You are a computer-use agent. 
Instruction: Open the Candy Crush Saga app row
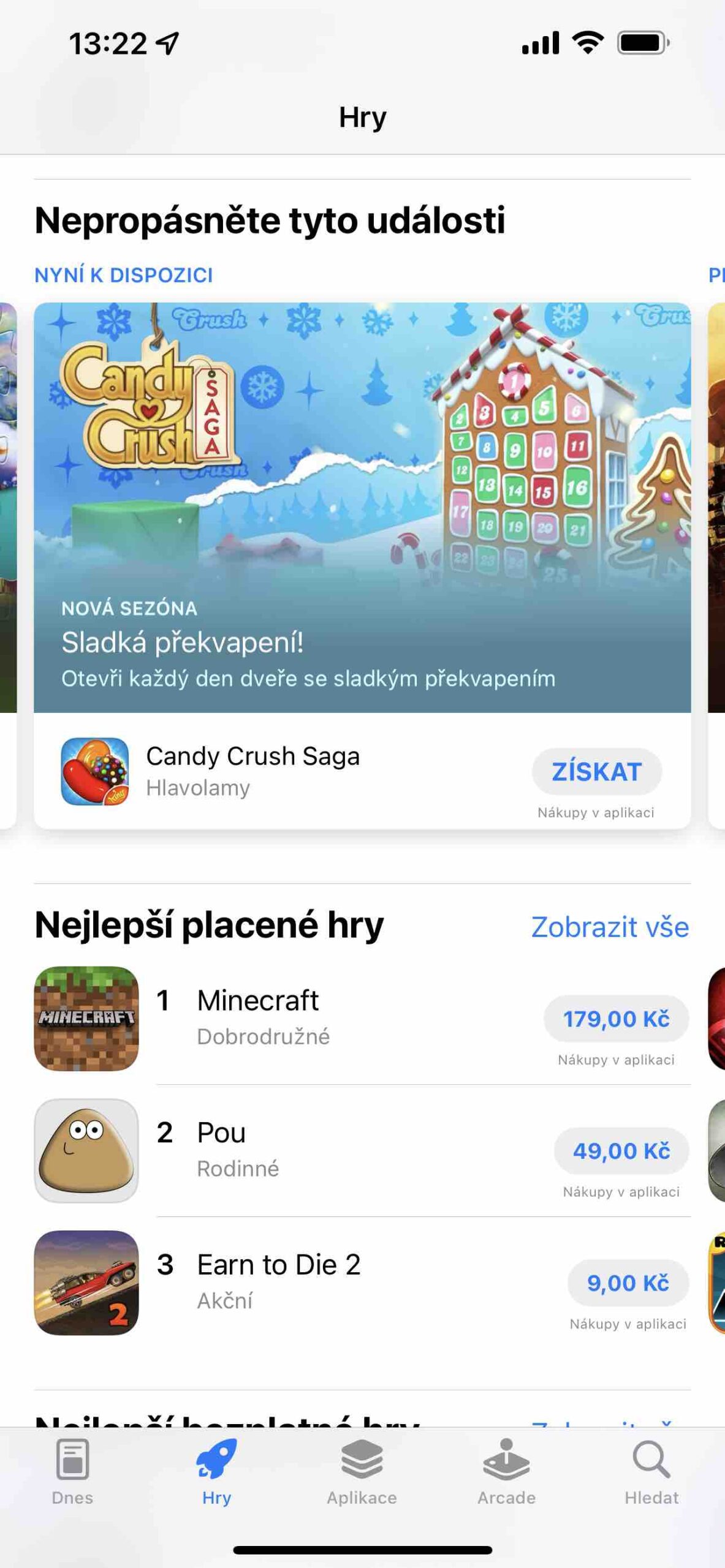252,771
